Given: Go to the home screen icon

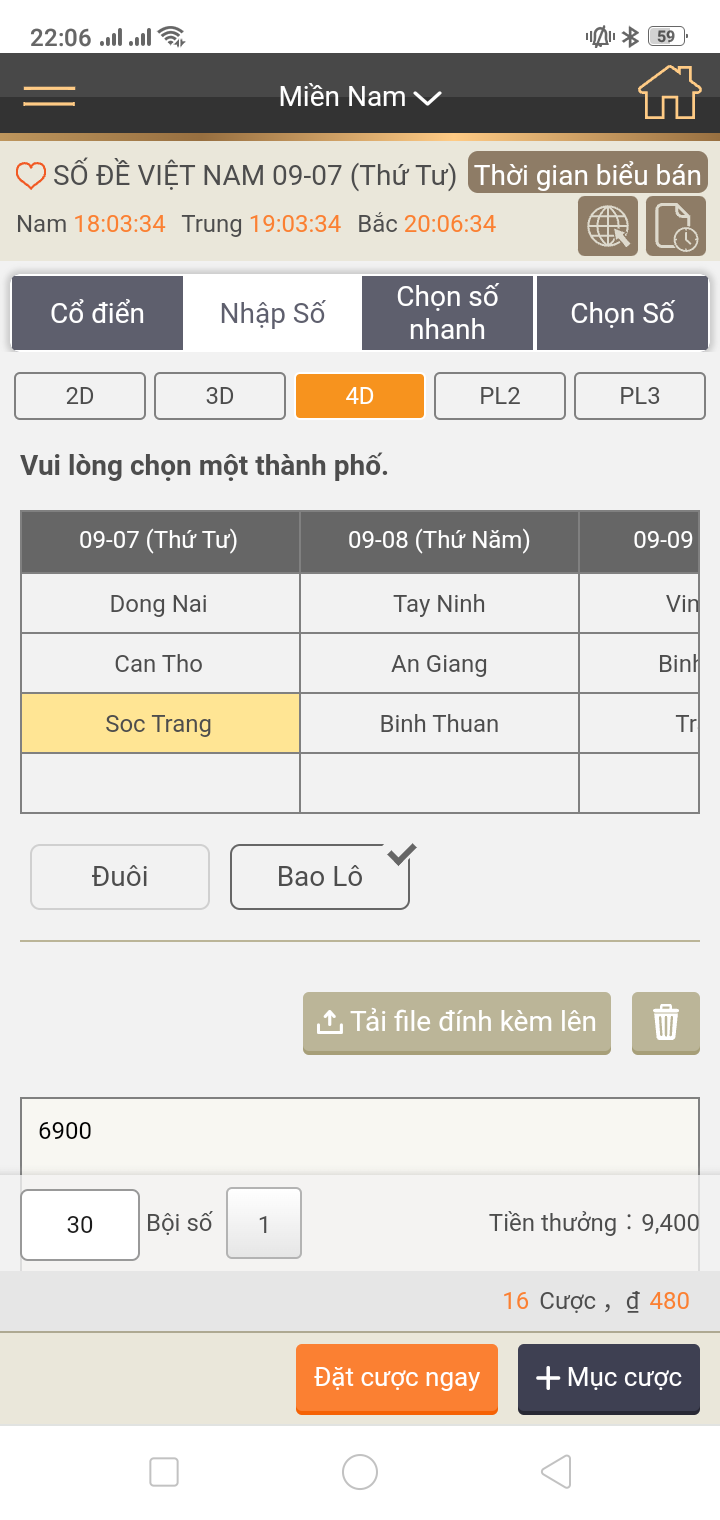Looking at the screenshot, I should coord(669,93).
